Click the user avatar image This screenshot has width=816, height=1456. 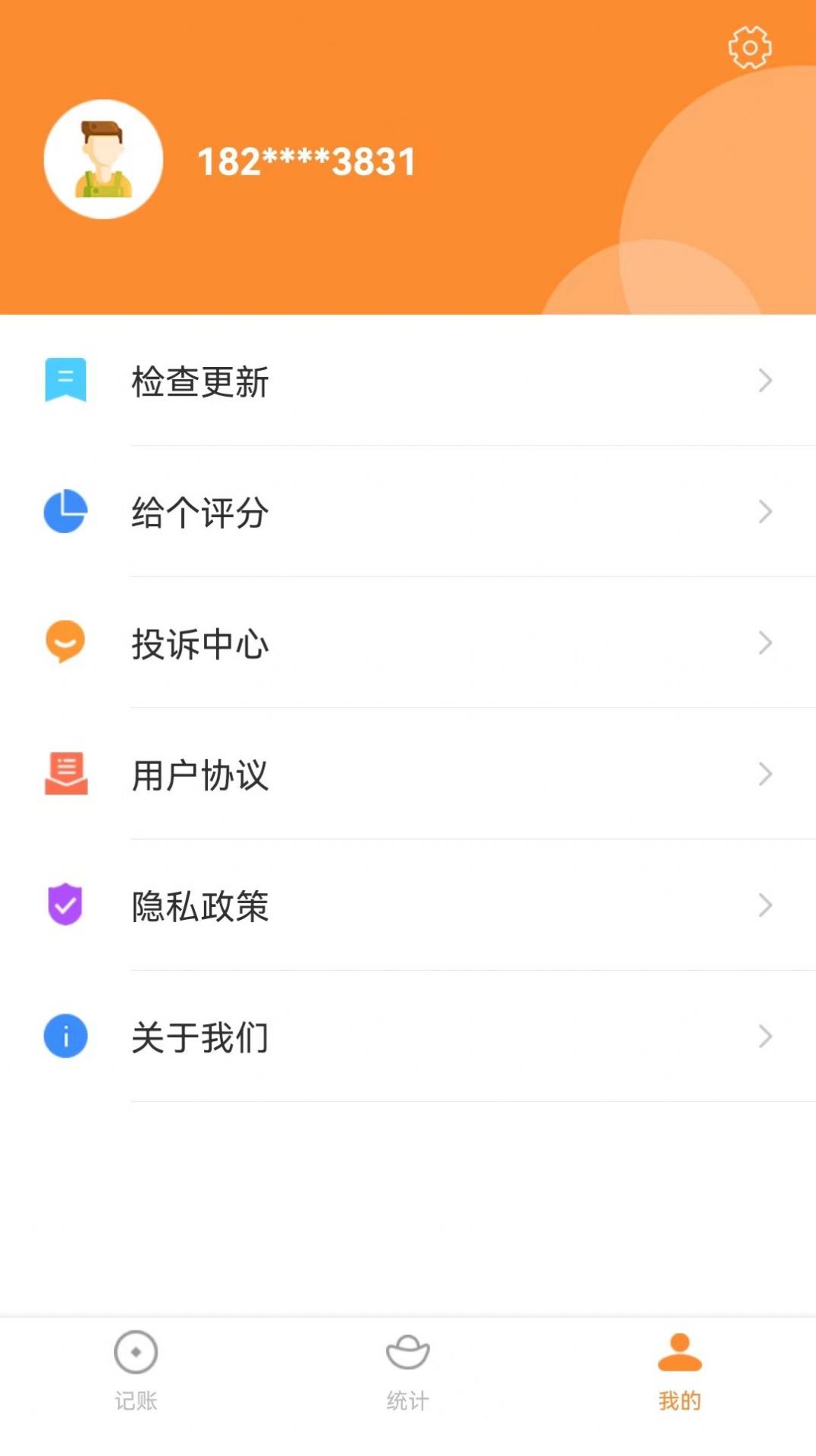tap(104, 156)
